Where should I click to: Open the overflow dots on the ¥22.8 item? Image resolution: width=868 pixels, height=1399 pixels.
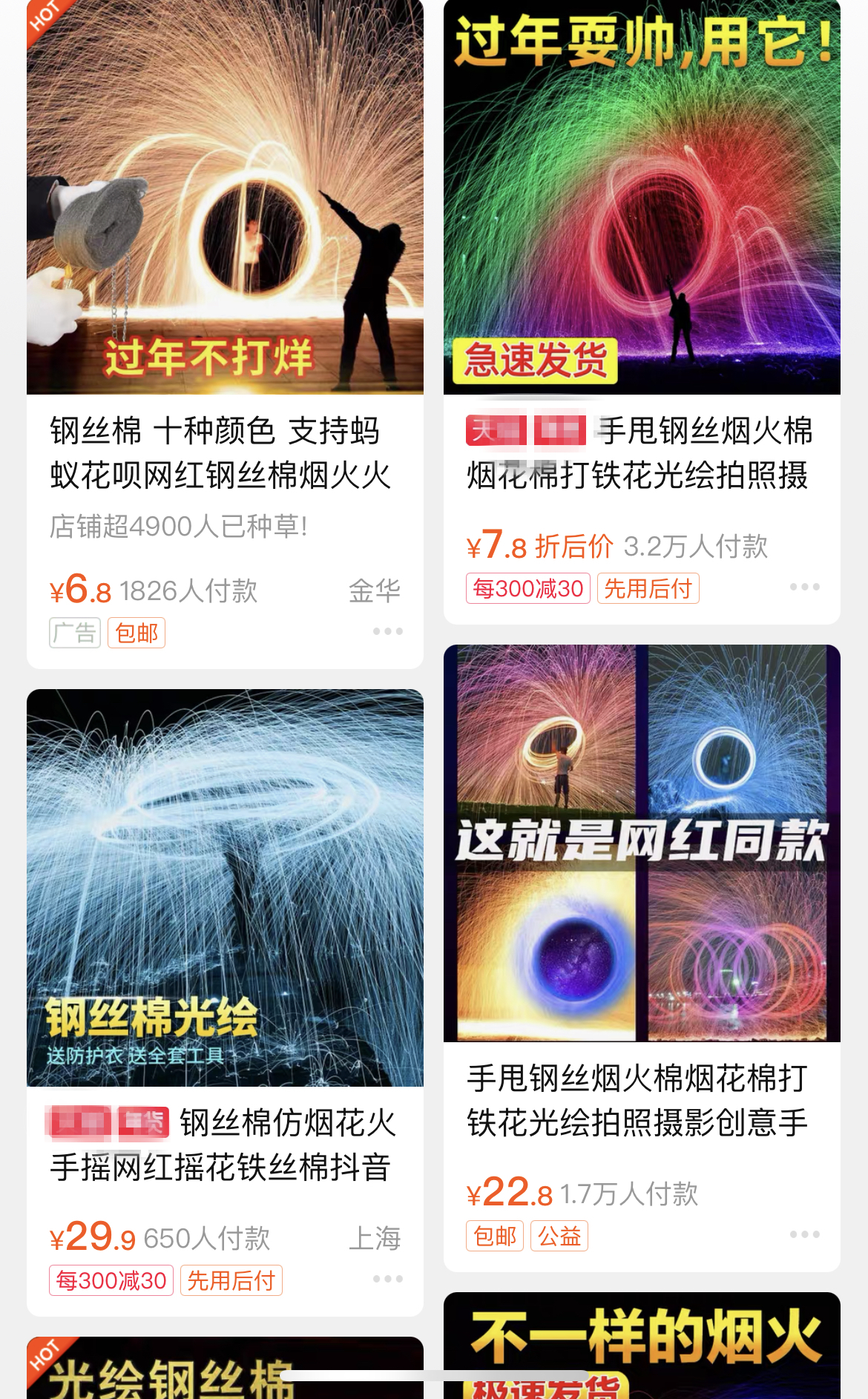click(x=805, y=1234)
